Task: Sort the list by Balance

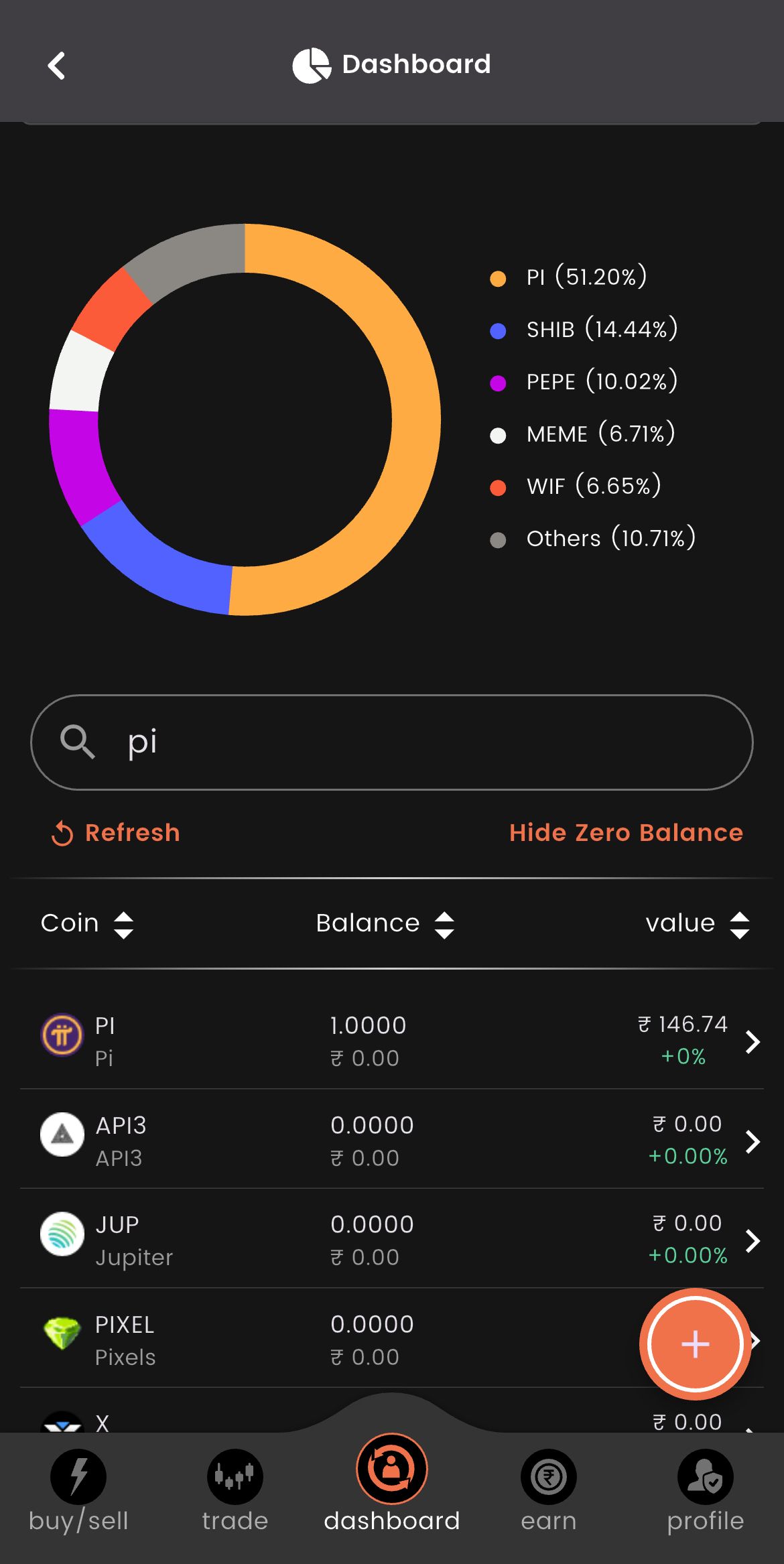Action: pyautogui.click(x=385, y=924)
